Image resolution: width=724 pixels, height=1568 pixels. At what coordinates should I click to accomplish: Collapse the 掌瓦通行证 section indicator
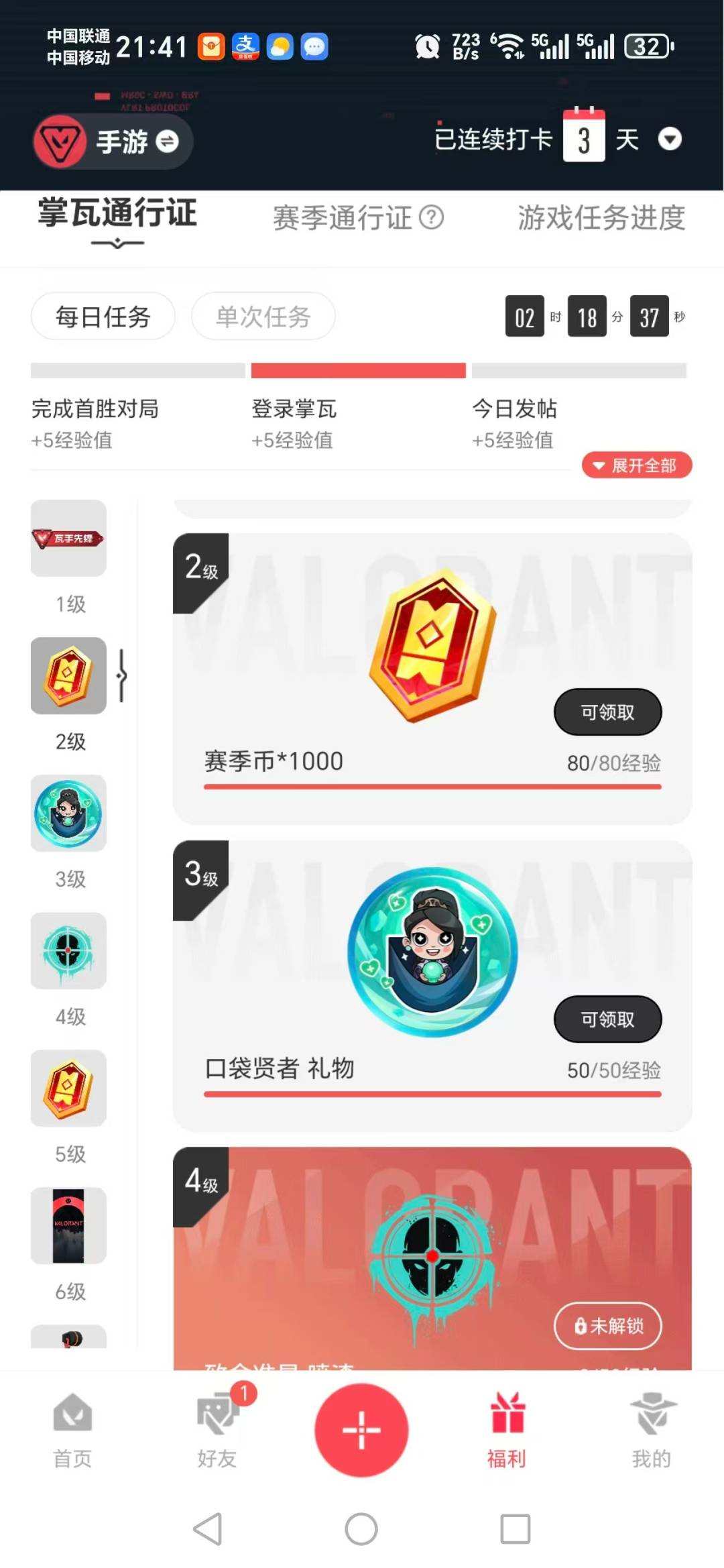point(115,247)
